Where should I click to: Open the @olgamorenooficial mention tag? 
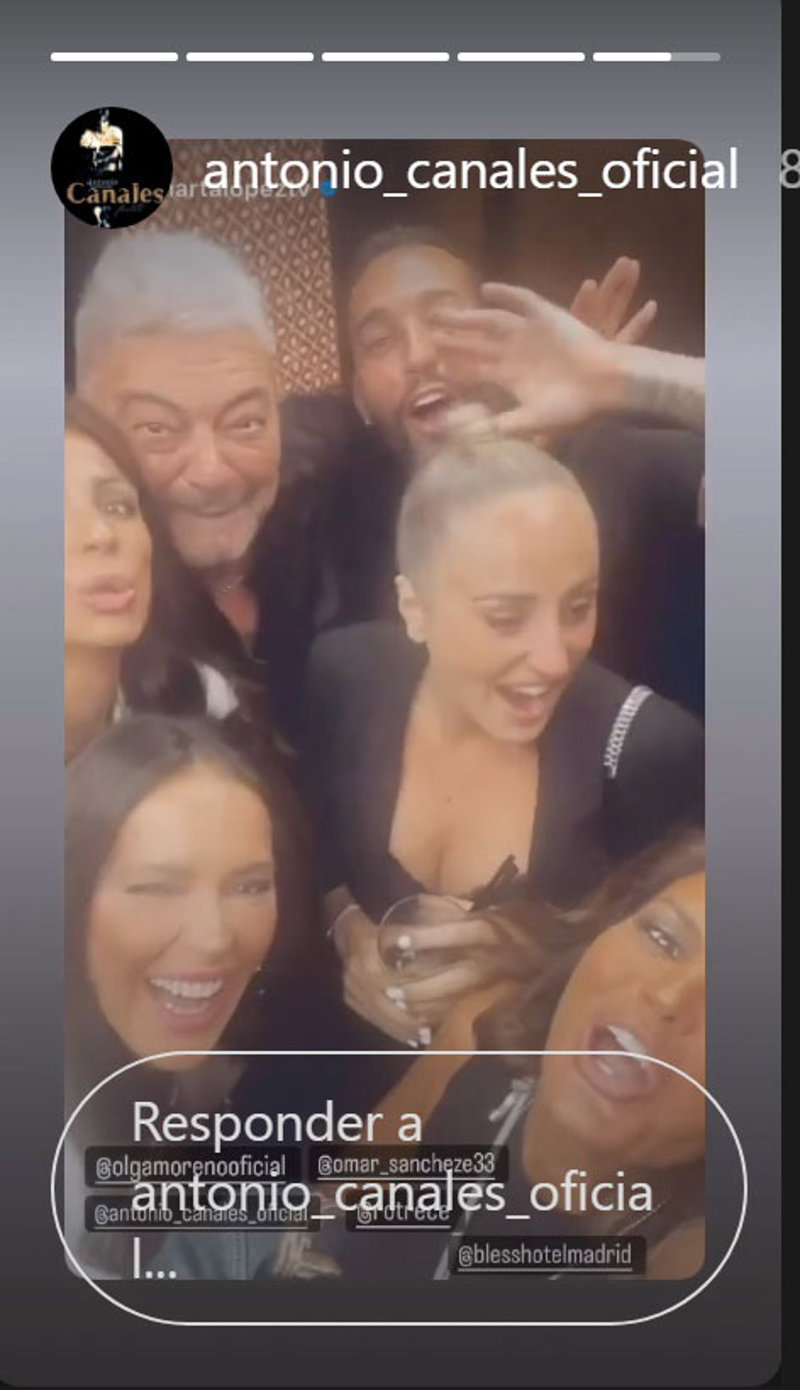[191, 1166]
